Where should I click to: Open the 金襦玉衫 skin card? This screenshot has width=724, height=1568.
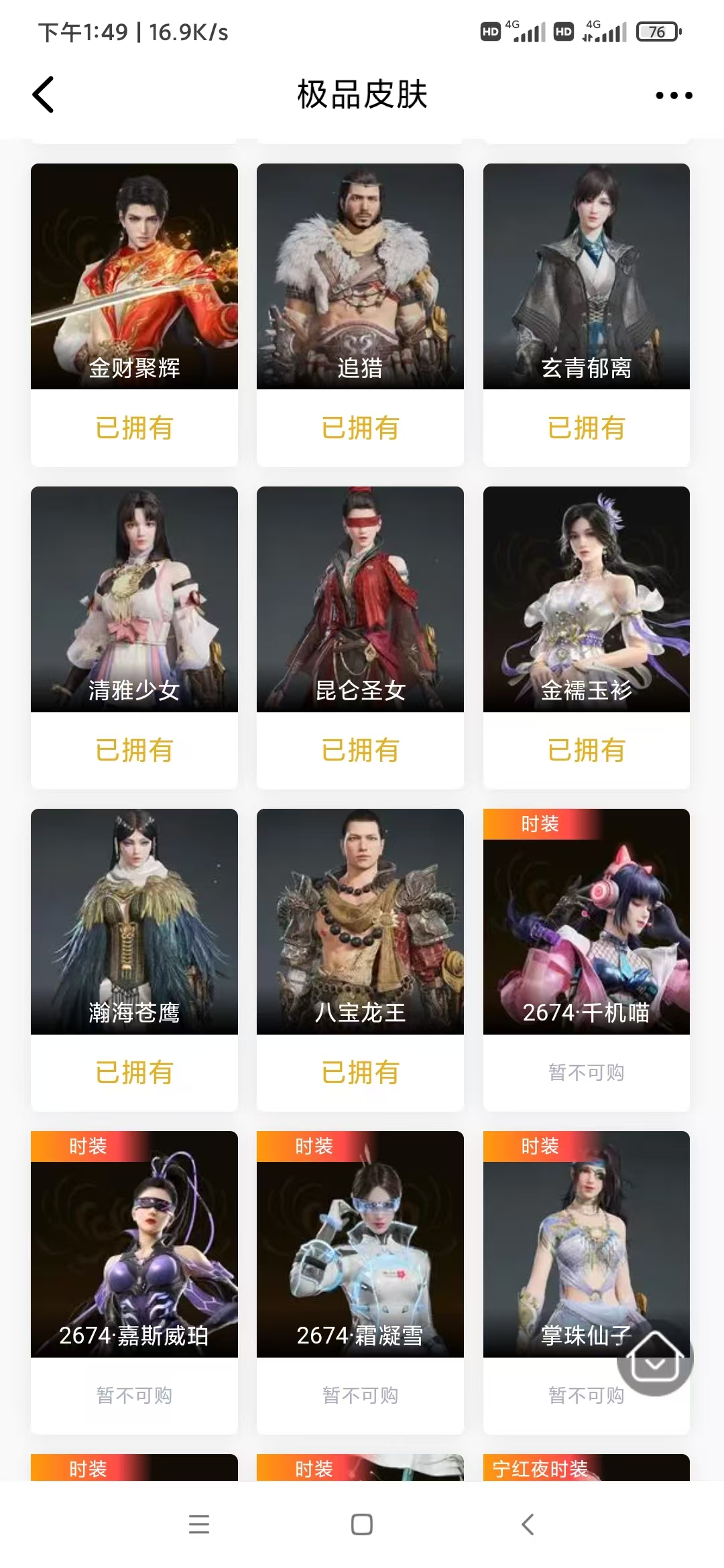pos(586,599)
